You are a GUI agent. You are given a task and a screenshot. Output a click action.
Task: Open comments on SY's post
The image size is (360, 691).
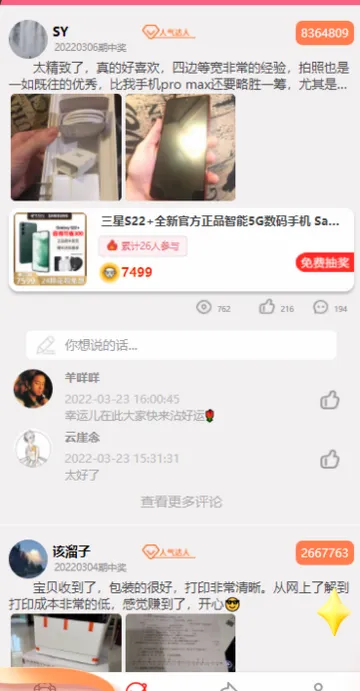(321, 307)
